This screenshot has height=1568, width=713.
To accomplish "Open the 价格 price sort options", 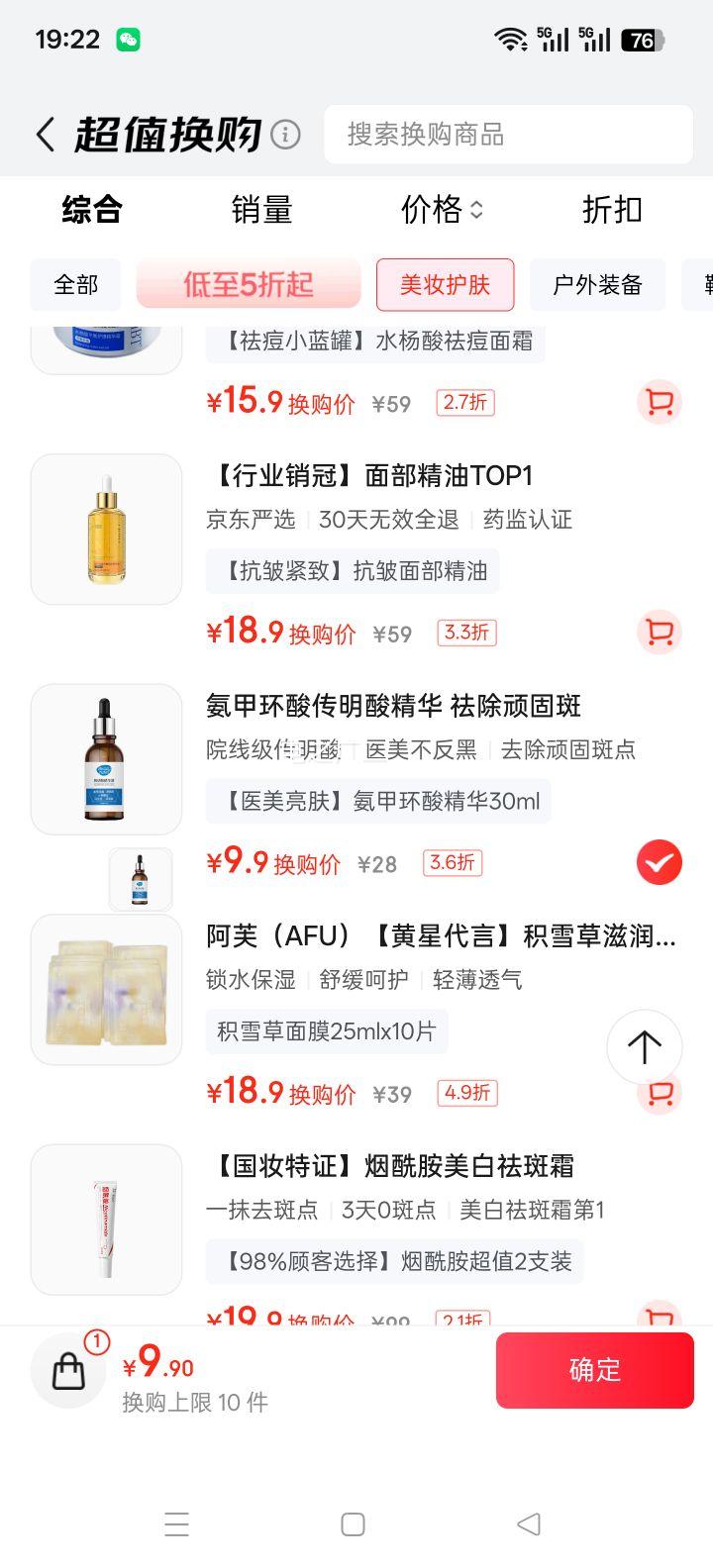I will [440, 210].
